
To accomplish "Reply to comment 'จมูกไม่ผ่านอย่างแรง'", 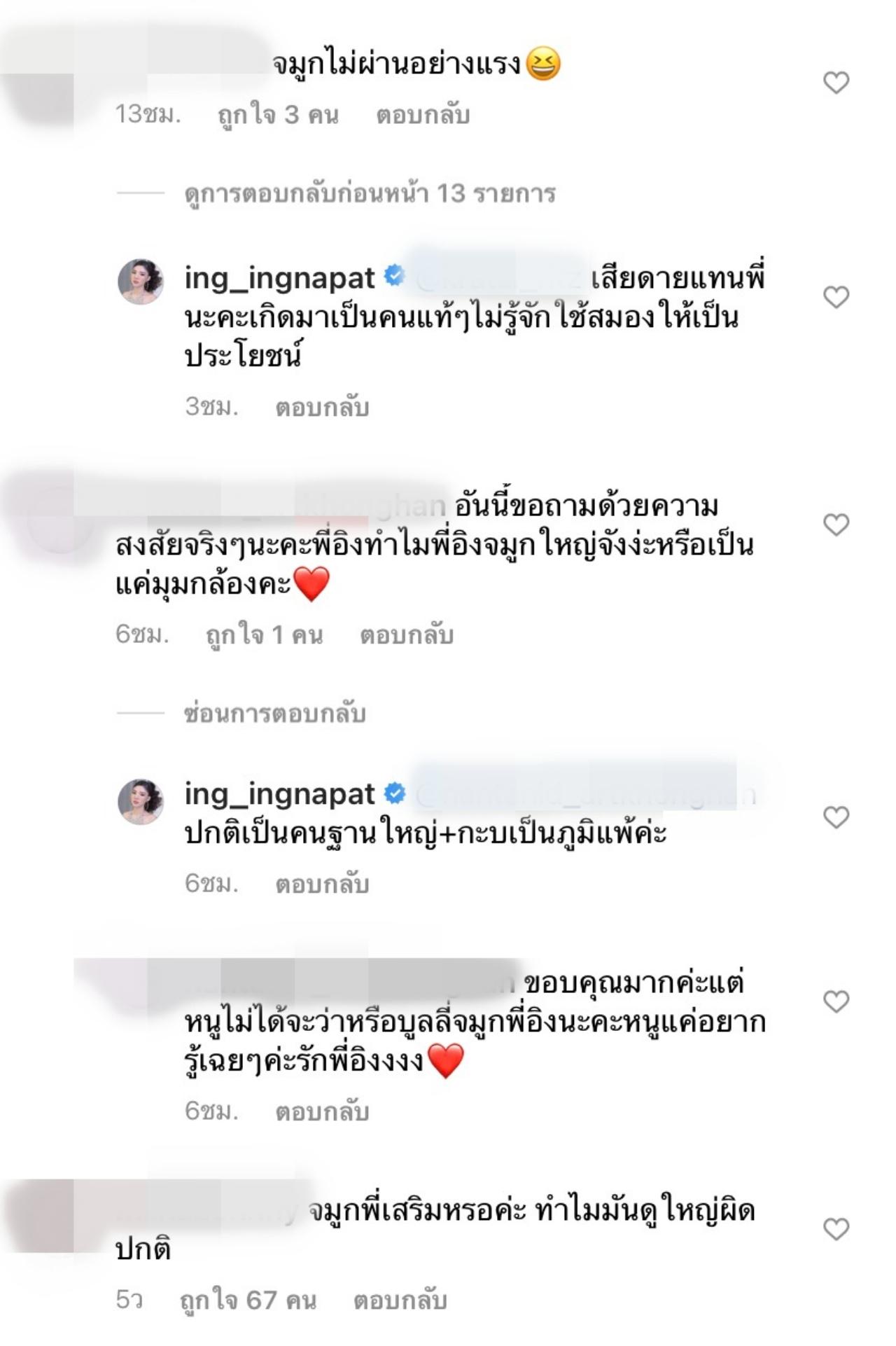I will 422,116.
